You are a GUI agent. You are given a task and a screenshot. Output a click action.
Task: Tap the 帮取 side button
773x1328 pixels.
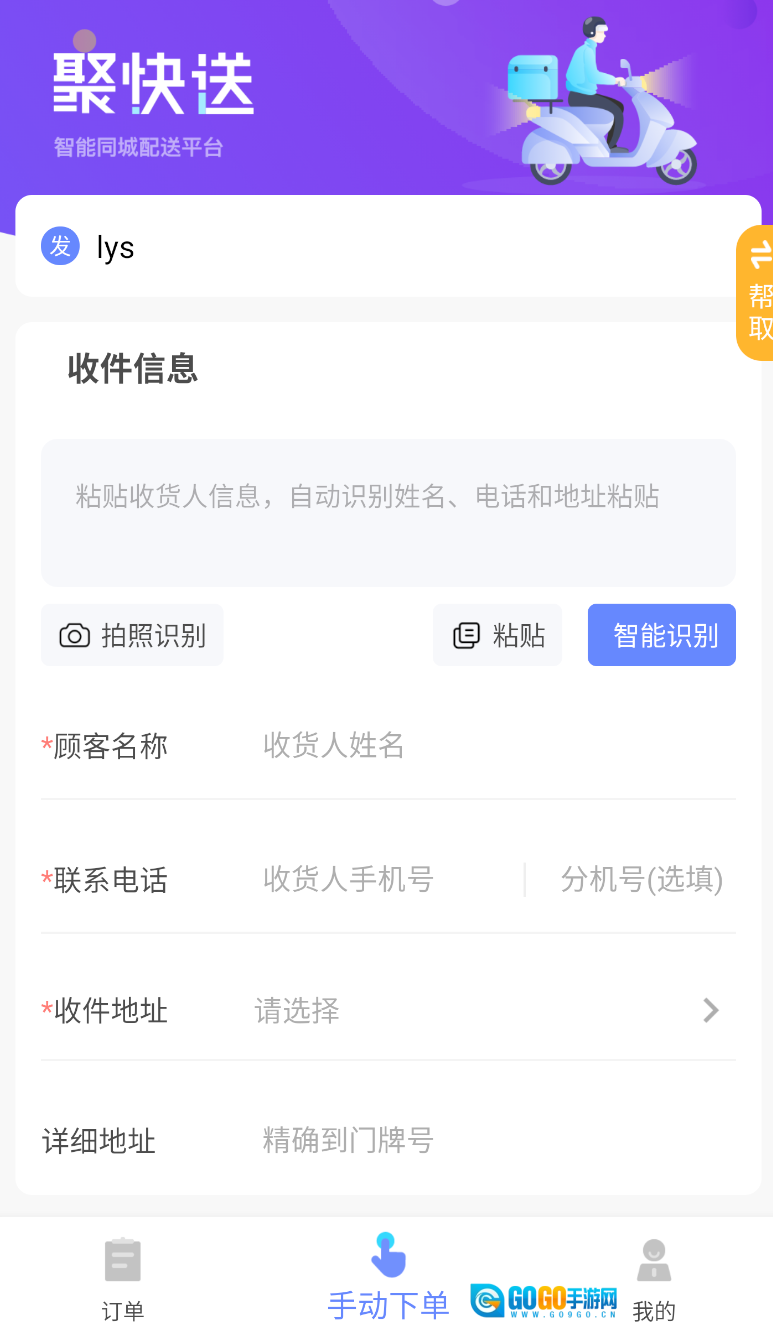(x=759, y=294)
